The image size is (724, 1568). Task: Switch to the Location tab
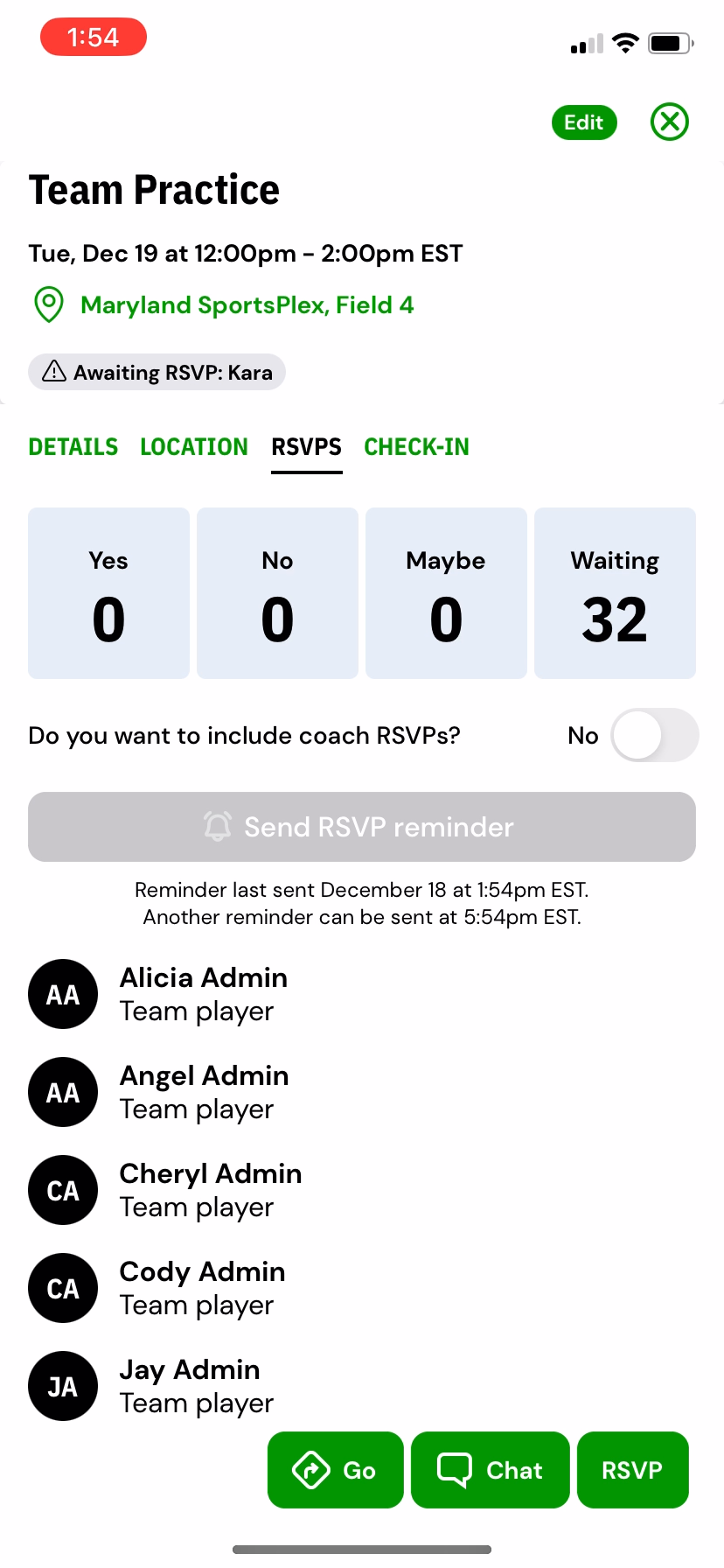(194, 447)
